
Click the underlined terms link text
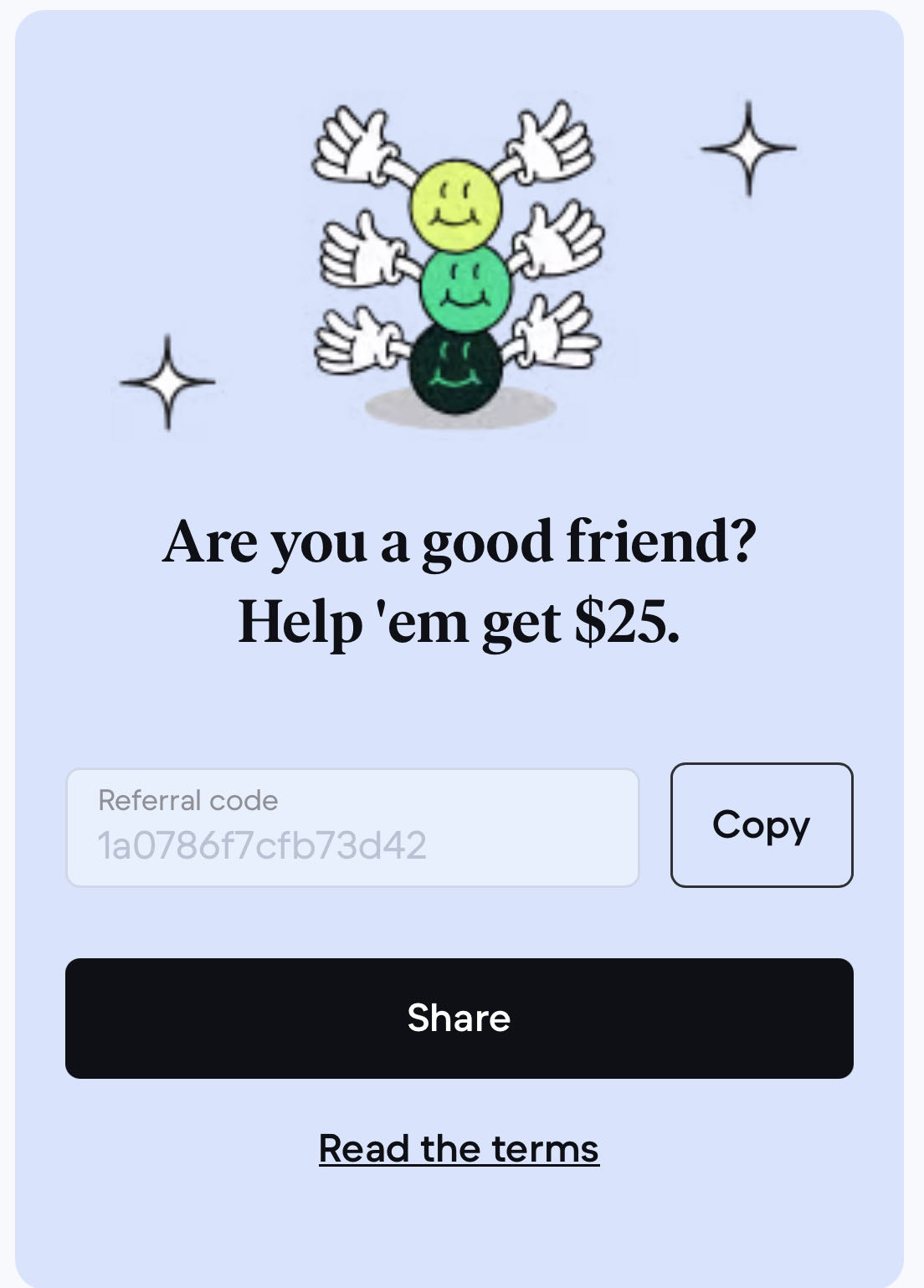click(x=459, y=1147)
